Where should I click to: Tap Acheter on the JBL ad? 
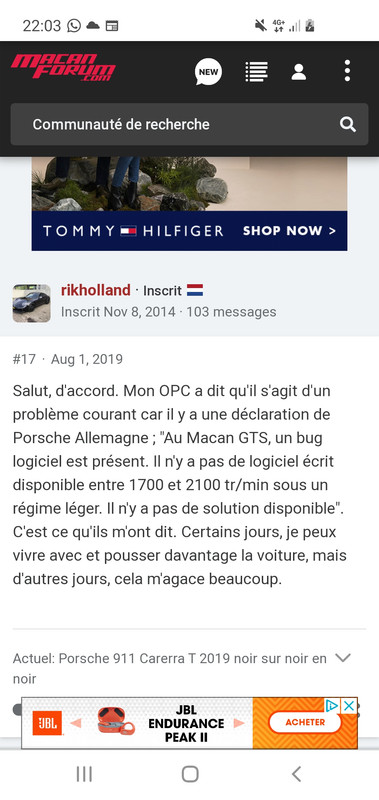[x=305, y=722]
